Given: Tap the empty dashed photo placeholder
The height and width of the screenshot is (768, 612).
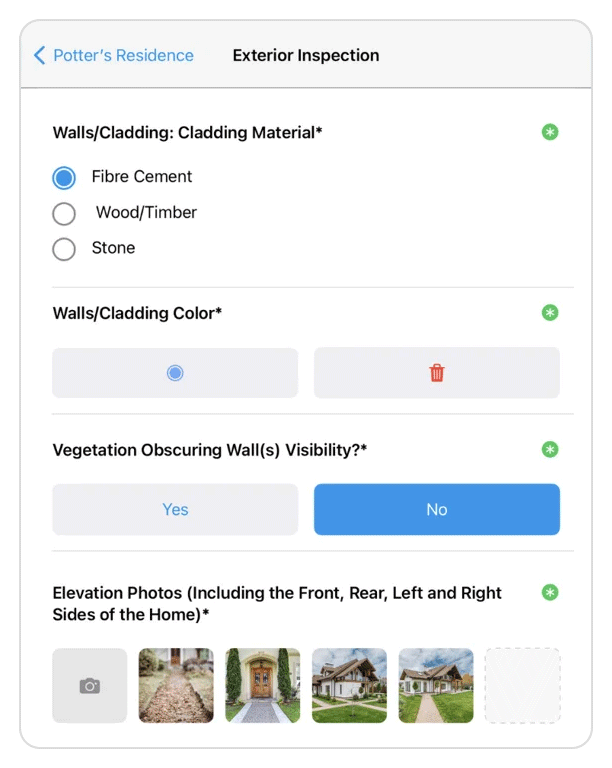Looking at the screenshot, I should pyautogui.click(x=522, y=686).
